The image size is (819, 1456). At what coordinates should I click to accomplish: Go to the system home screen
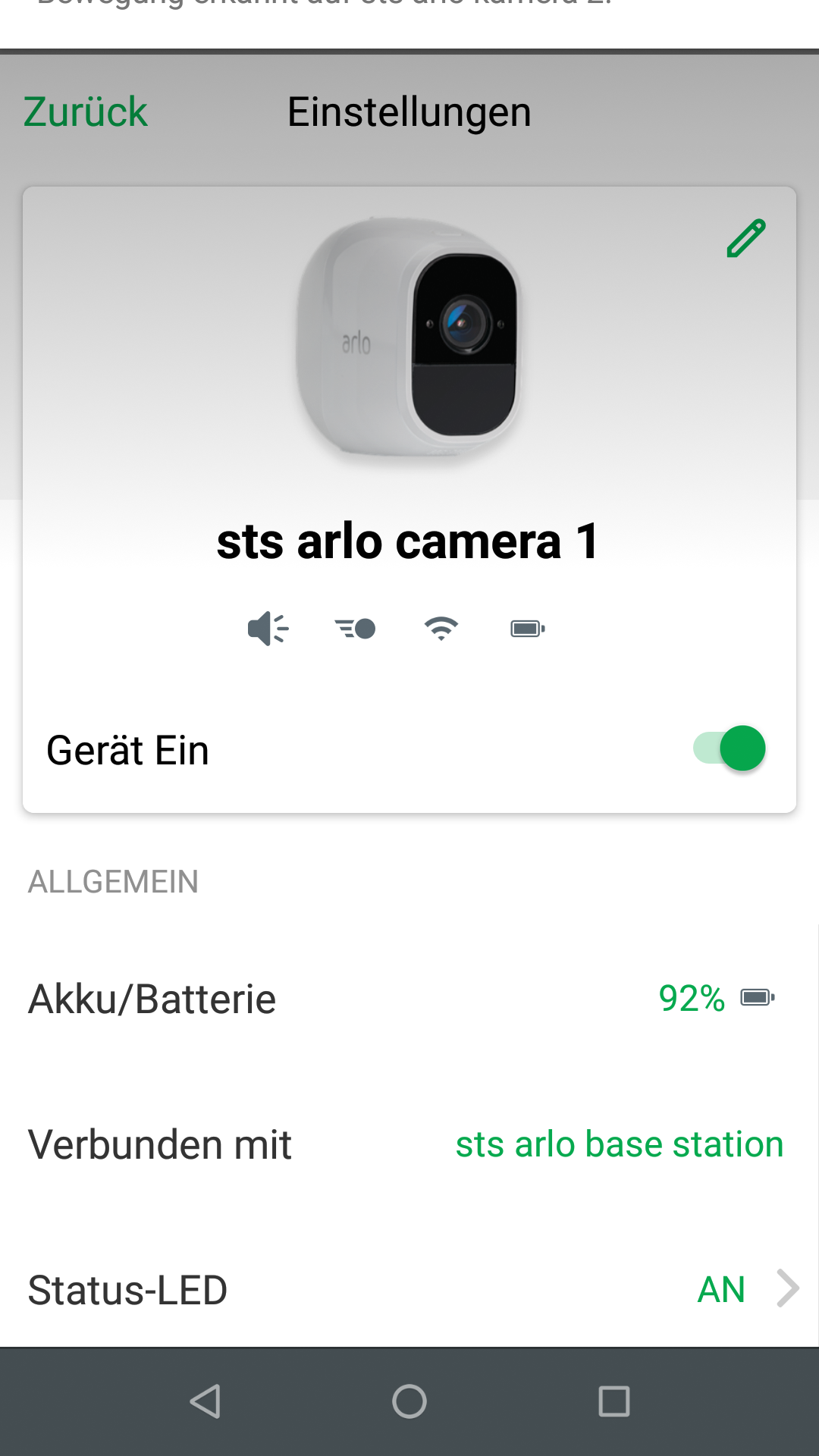coord(409,1401)
